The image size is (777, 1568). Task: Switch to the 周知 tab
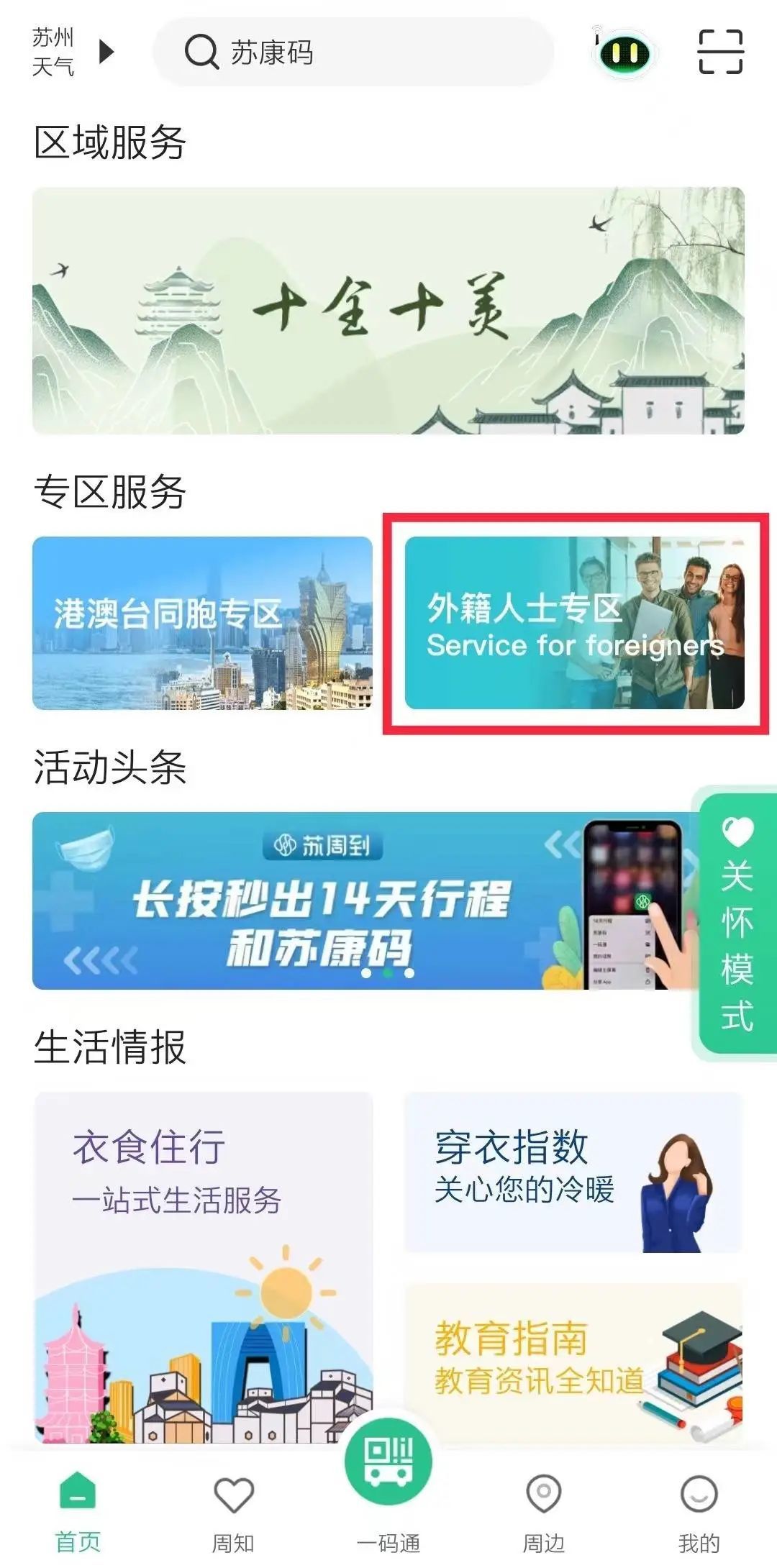(x=233, y=1510)
